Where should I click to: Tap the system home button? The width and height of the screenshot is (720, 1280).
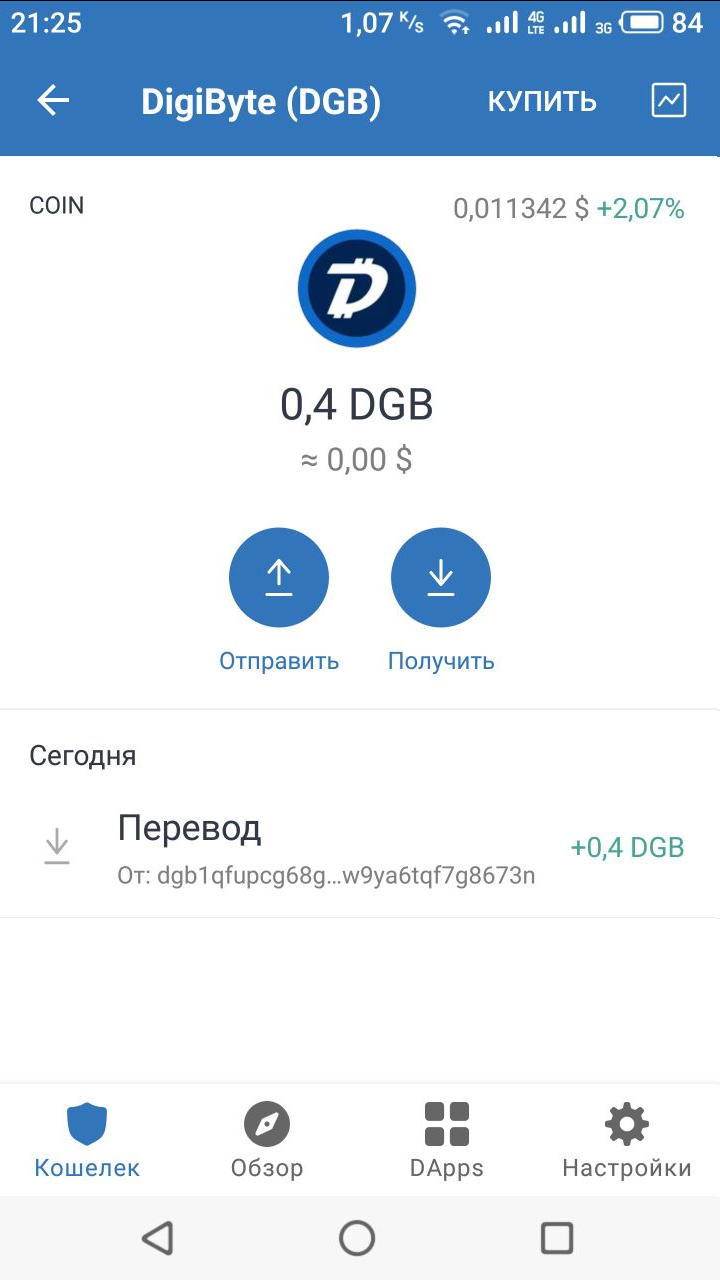coord(357,1238)
